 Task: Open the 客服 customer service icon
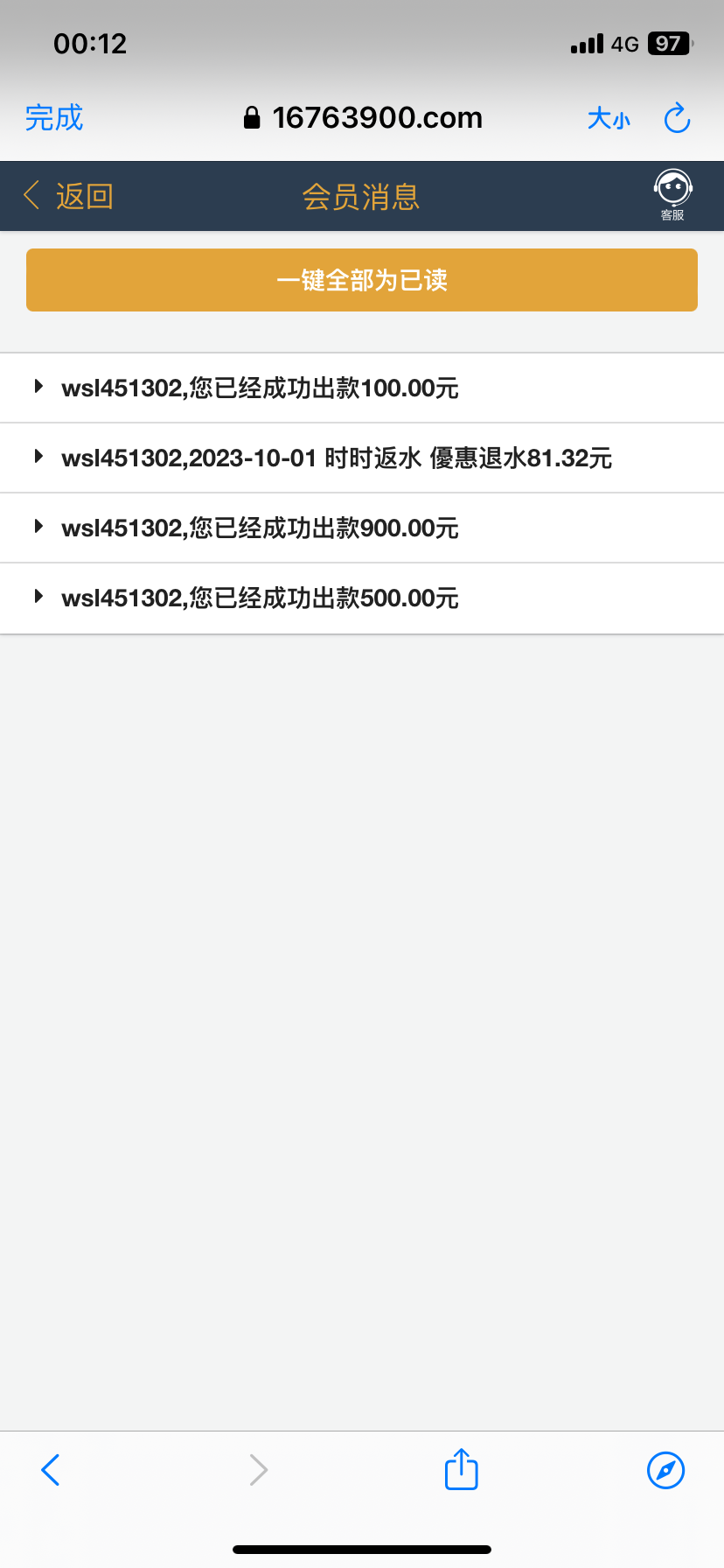tap(671, 193)
